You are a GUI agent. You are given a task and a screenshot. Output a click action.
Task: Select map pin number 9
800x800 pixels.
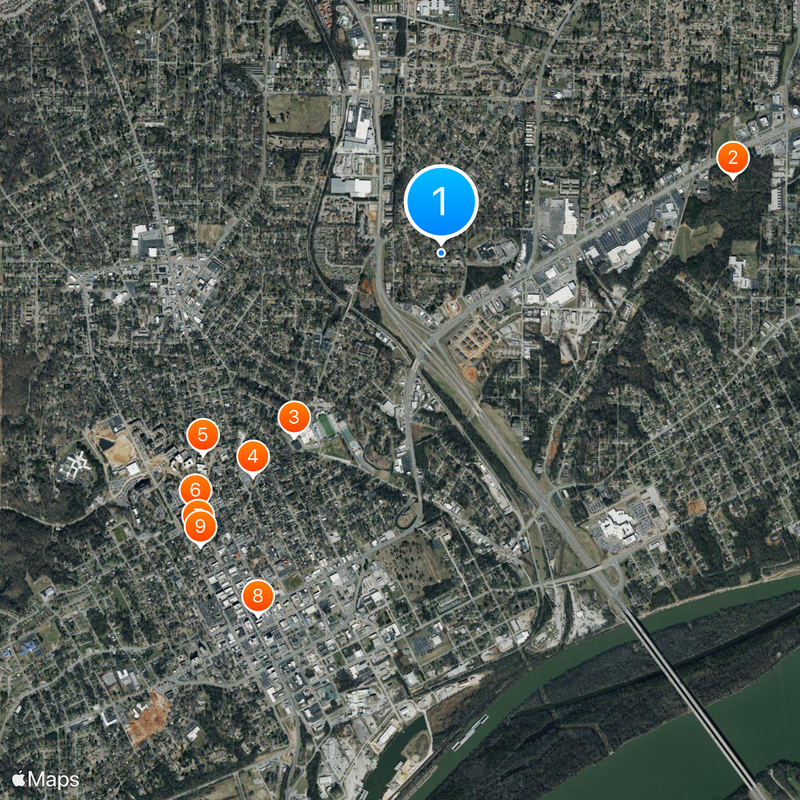click(x=200, y=526)
